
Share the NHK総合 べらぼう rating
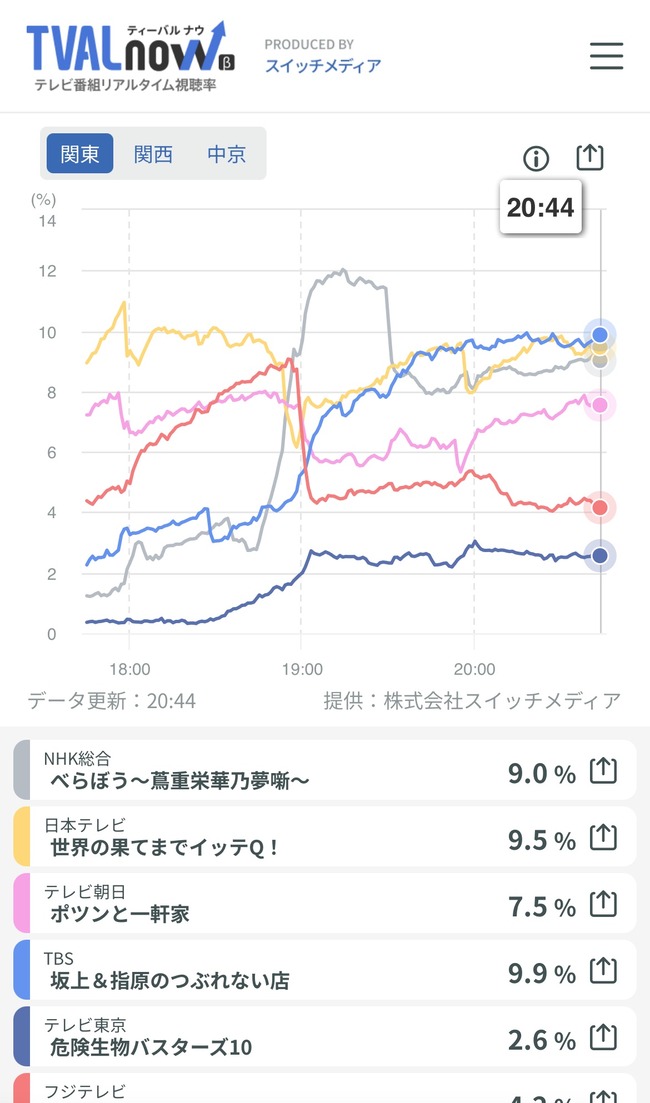point(603,772)
